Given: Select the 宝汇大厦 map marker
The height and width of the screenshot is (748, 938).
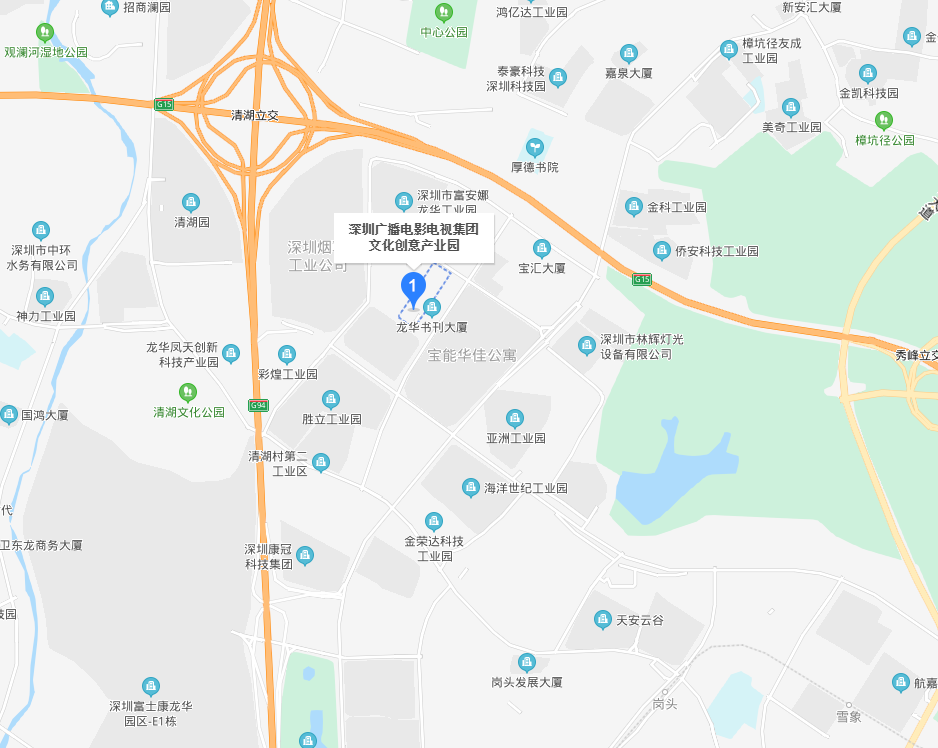Looking at the screenshot, I should pos(542,248).
